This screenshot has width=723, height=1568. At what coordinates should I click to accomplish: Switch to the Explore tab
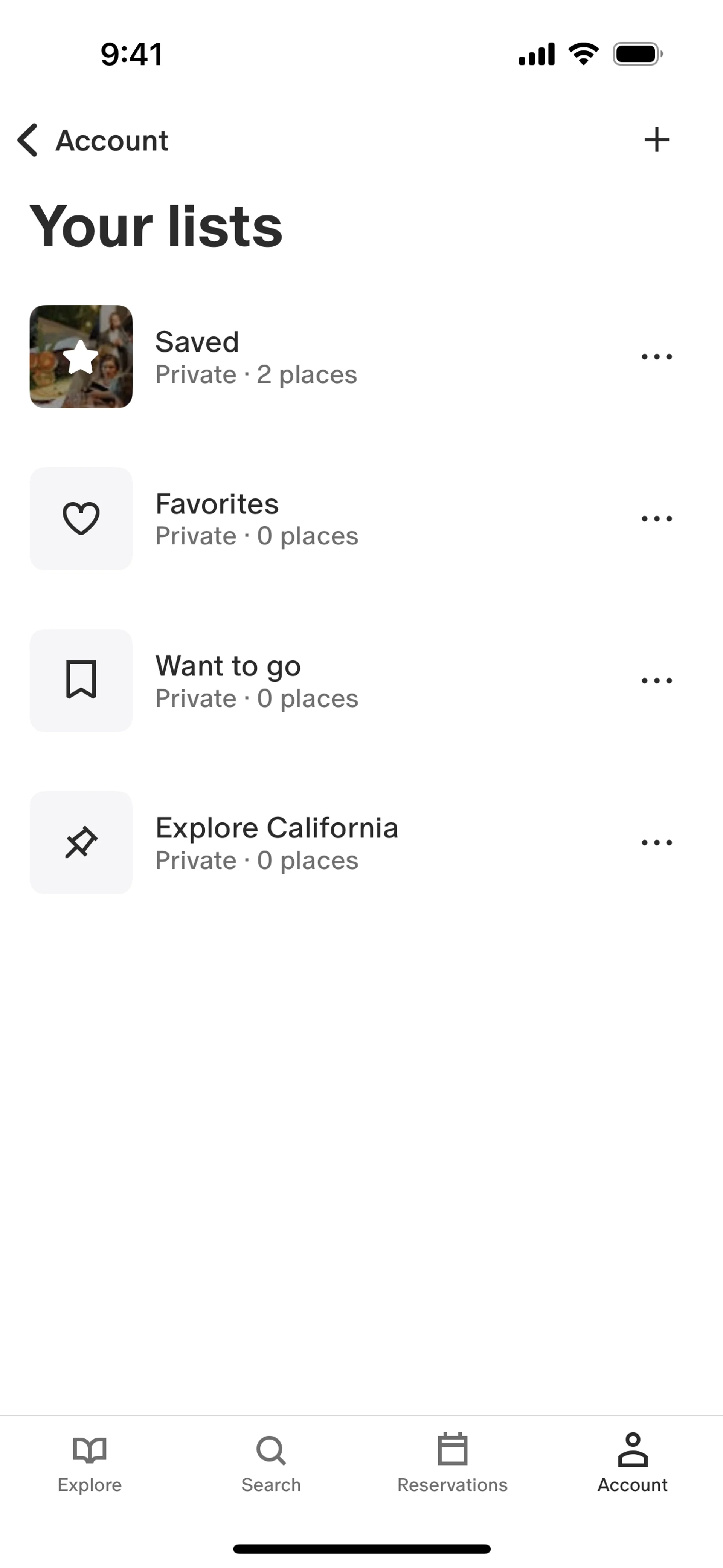click(90, 1462)
